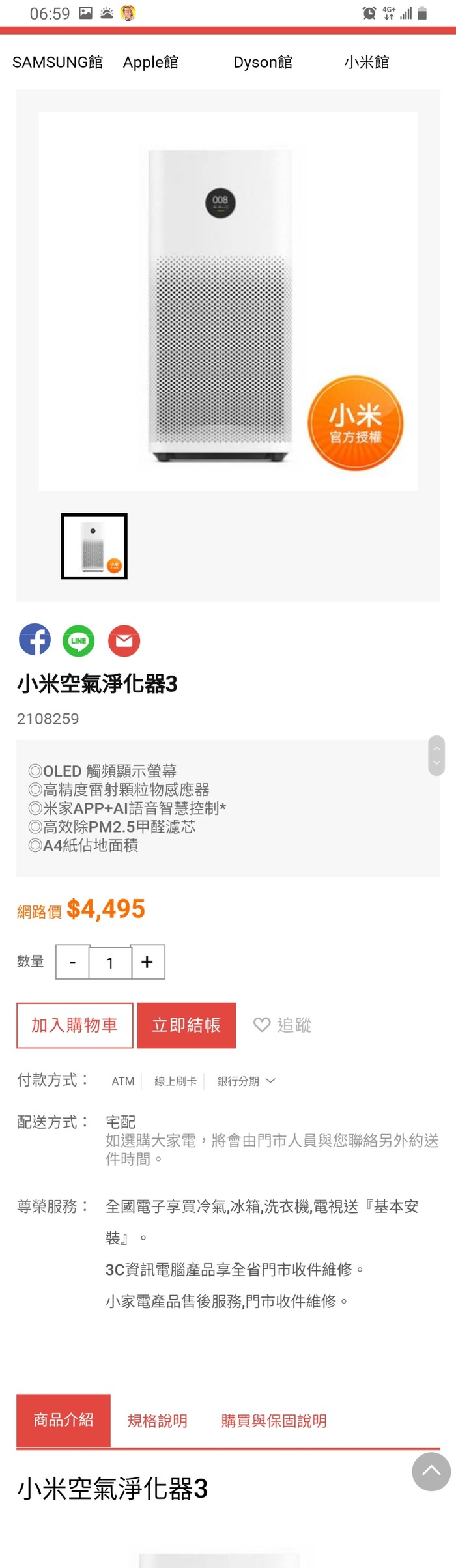Visit the 小米館 store

click(x=366, y=63)
